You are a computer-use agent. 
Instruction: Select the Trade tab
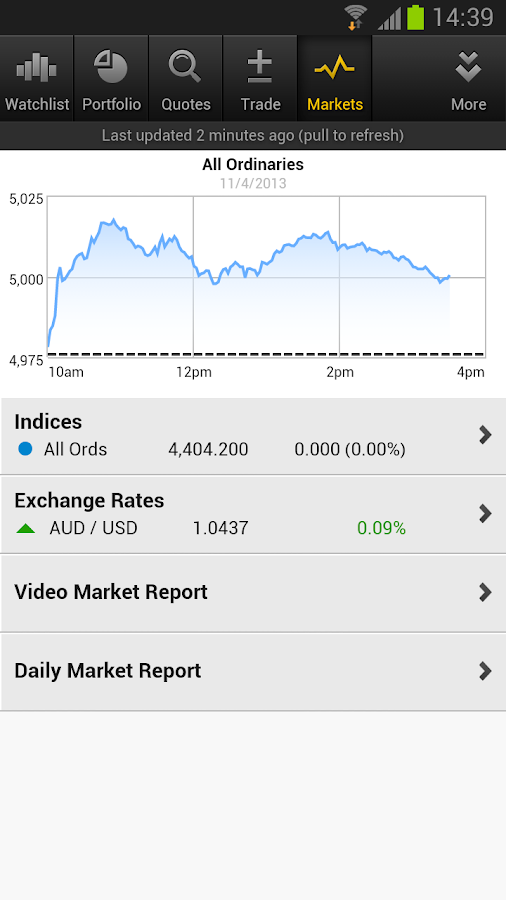pos(260,79)
